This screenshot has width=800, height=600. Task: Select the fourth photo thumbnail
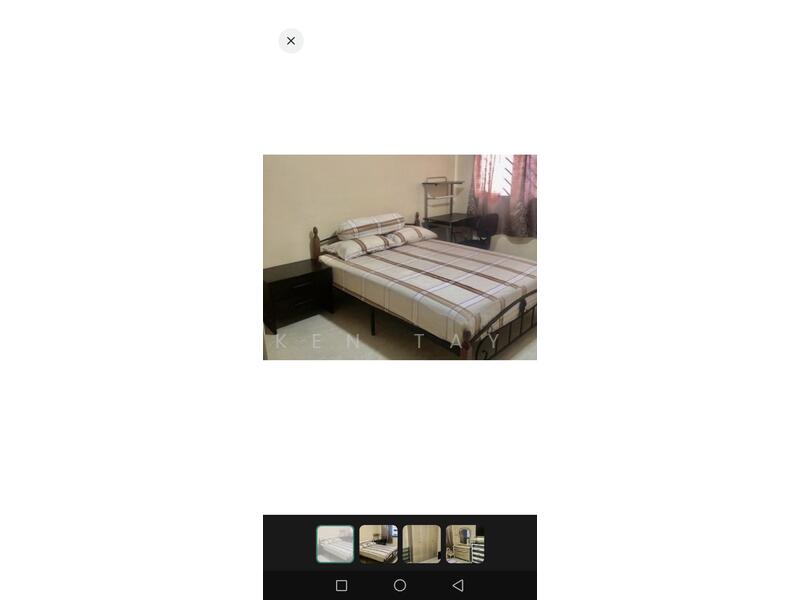(x=464, y=544)
